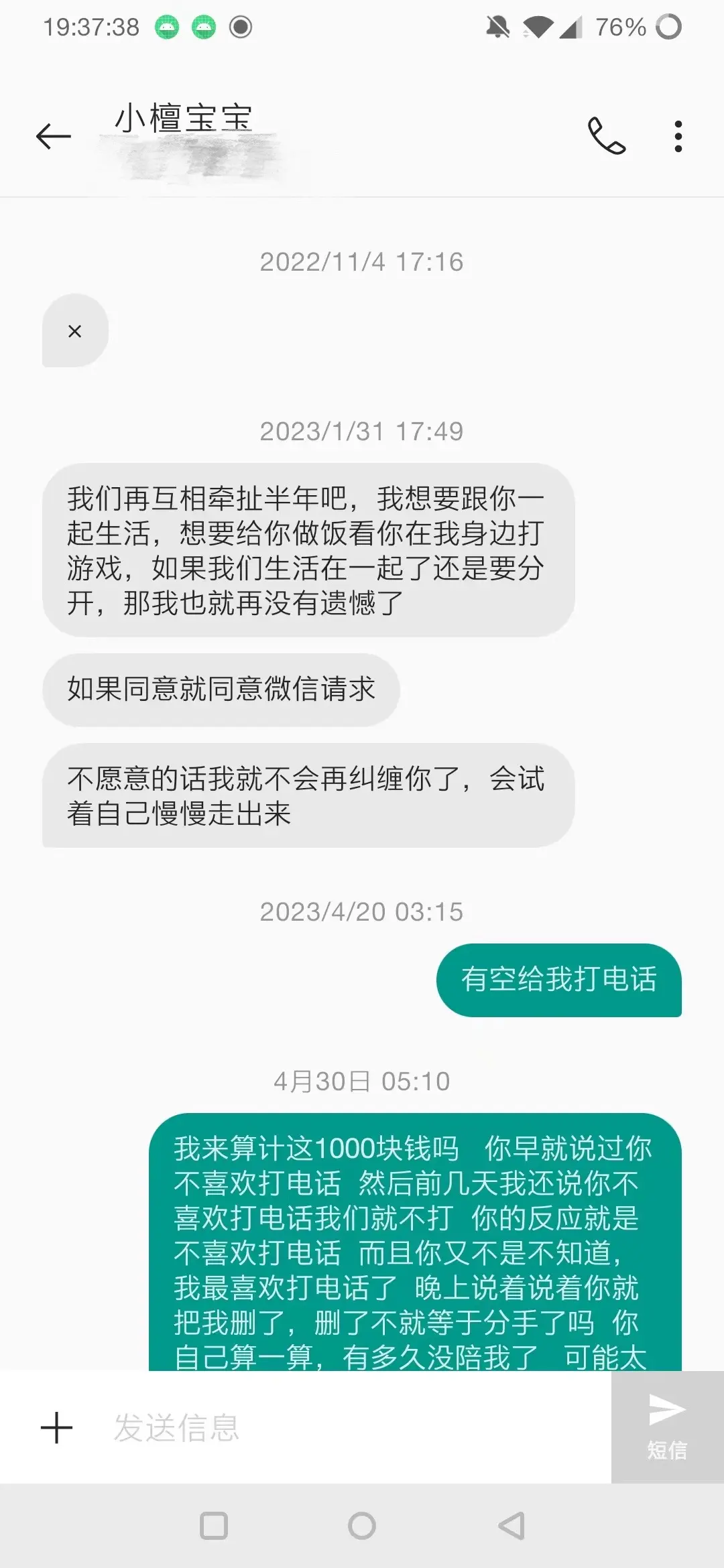Tap the plus attachment button
Viewport: 724px width, 1568px height.
click(57, 1427)
